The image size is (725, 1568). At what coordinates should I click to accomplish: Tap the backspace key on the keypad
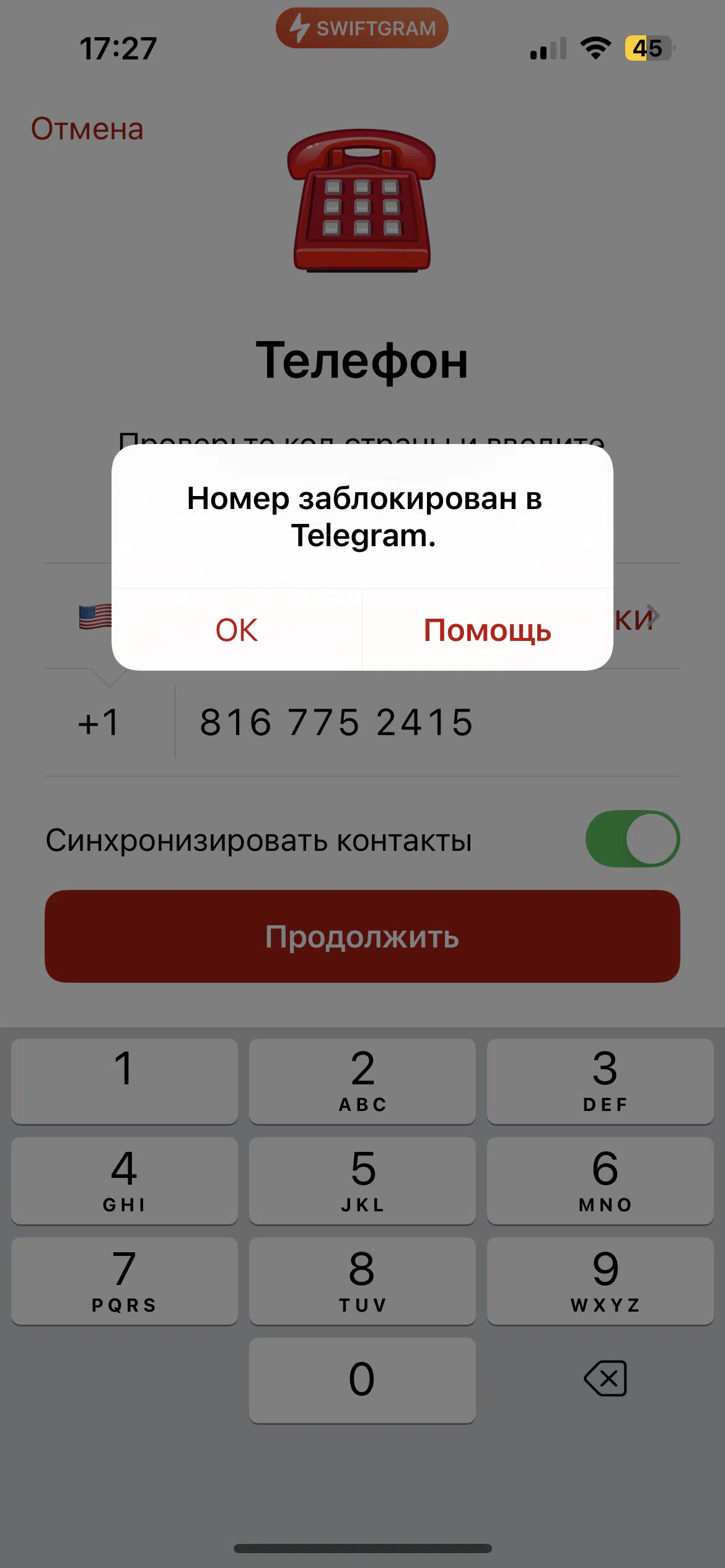[x=605, y=1379]
